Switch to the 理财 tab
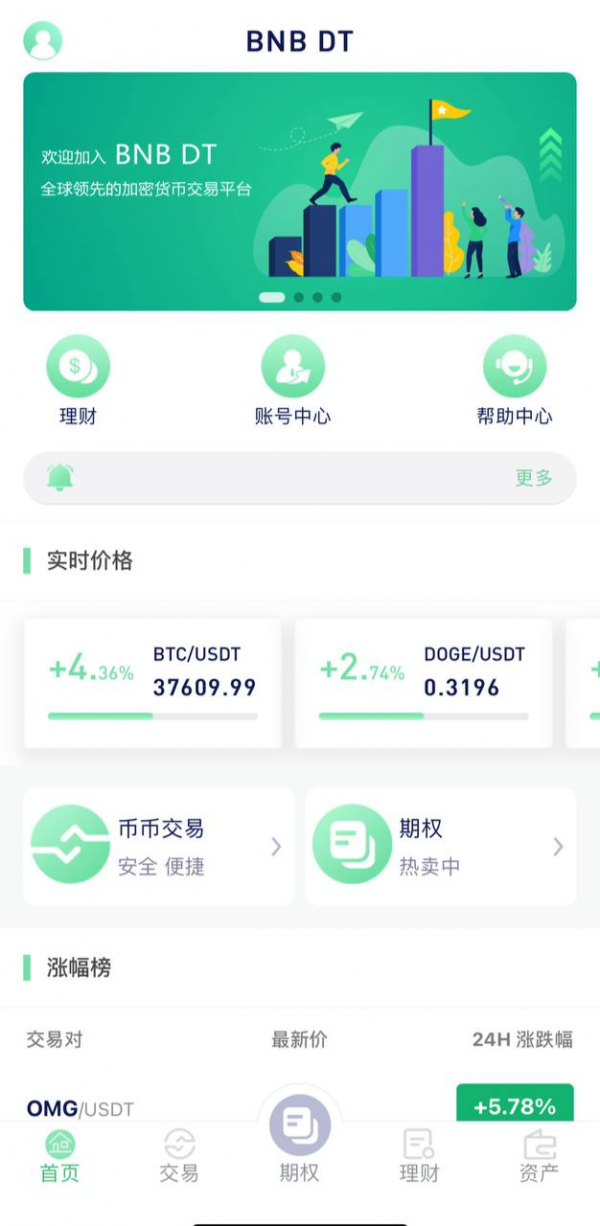The image size is (600, 1226). 419,1156
